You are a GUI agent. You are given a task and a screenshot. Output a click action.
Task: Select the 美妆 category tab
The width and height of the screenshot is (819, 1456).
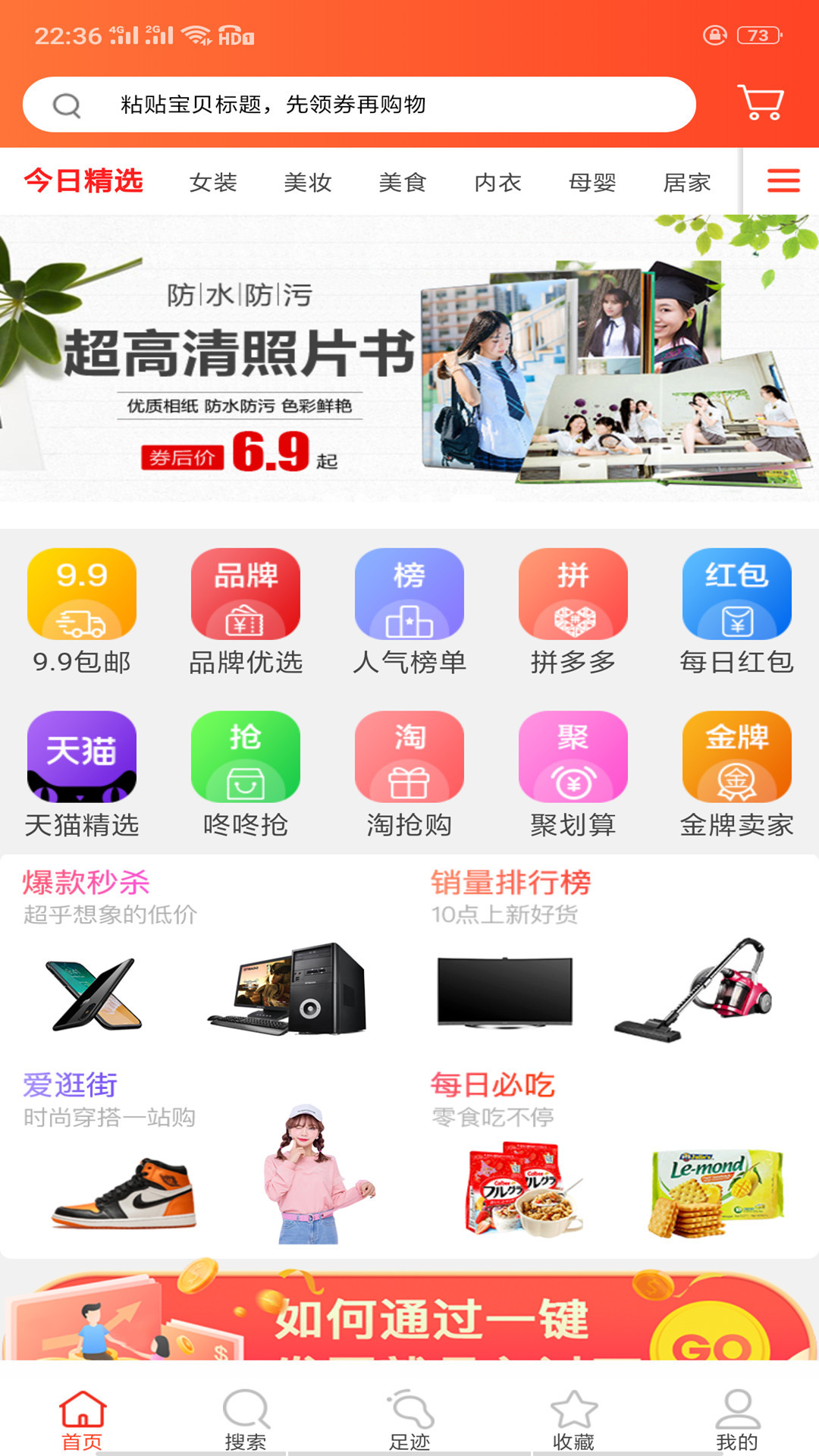[x=308, y=183]
